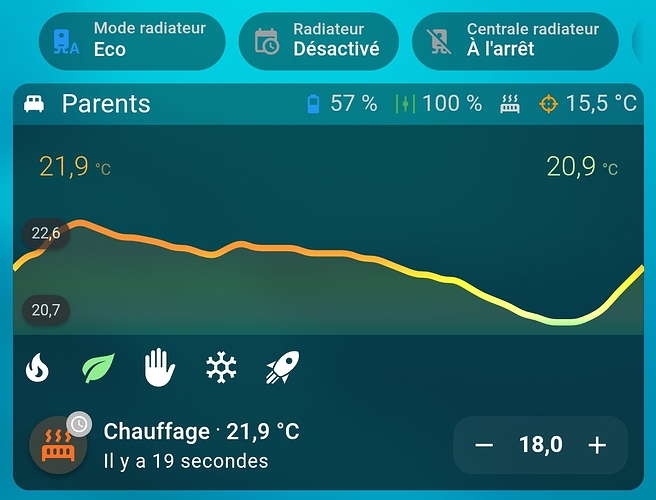Turn on the rocket boost mode

pos(282,368)
